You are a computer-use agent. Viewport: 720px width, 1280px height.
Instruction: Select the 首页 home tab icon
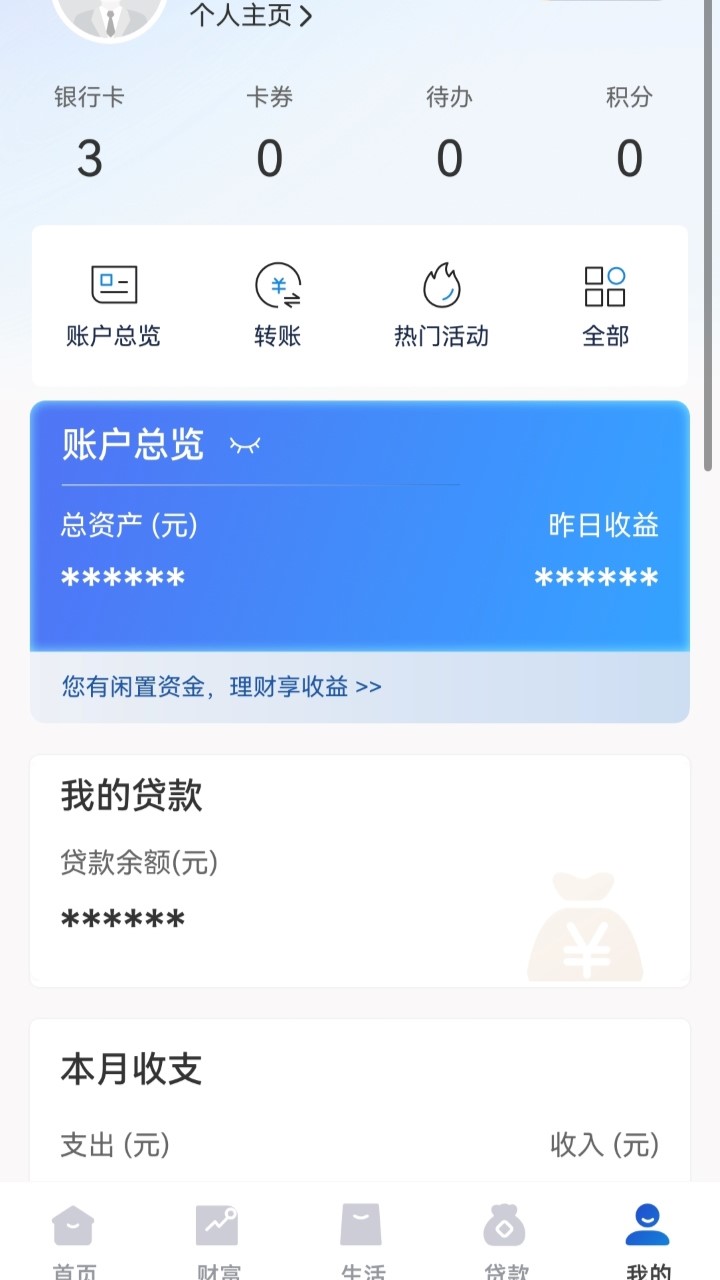pyautogui.click(x=71, y=1222)
